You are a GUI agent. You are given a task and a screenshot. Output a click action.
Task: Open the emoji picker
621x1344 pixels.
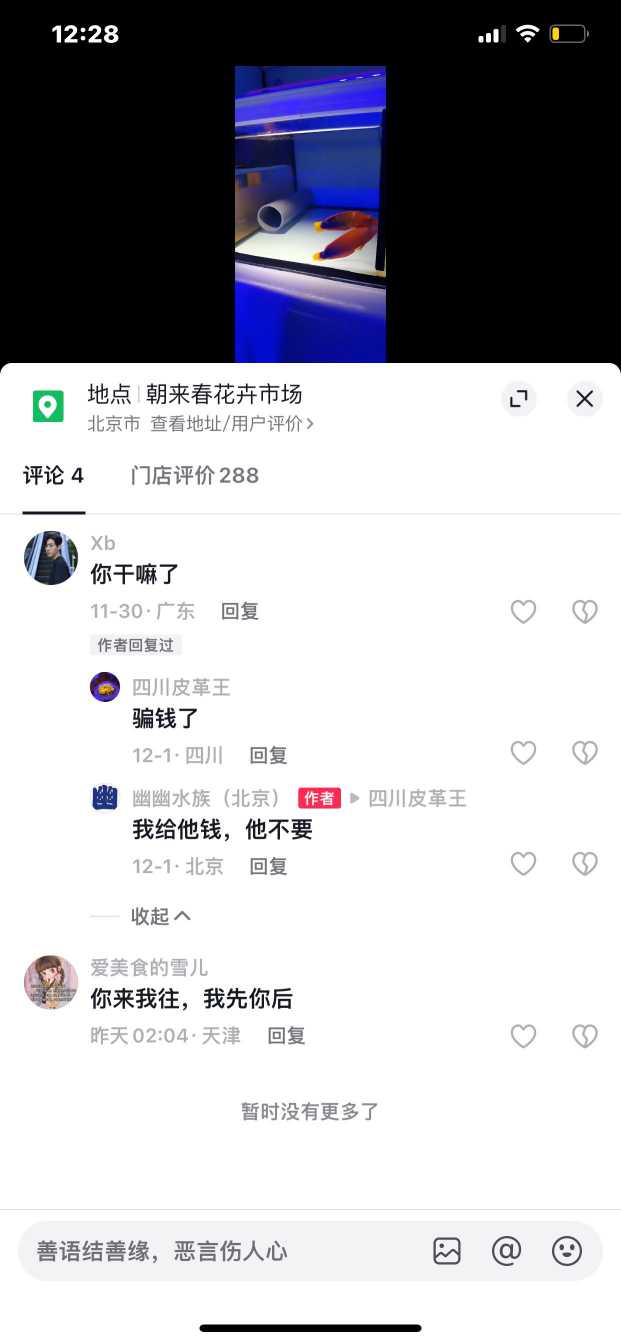coord(567,1251)
